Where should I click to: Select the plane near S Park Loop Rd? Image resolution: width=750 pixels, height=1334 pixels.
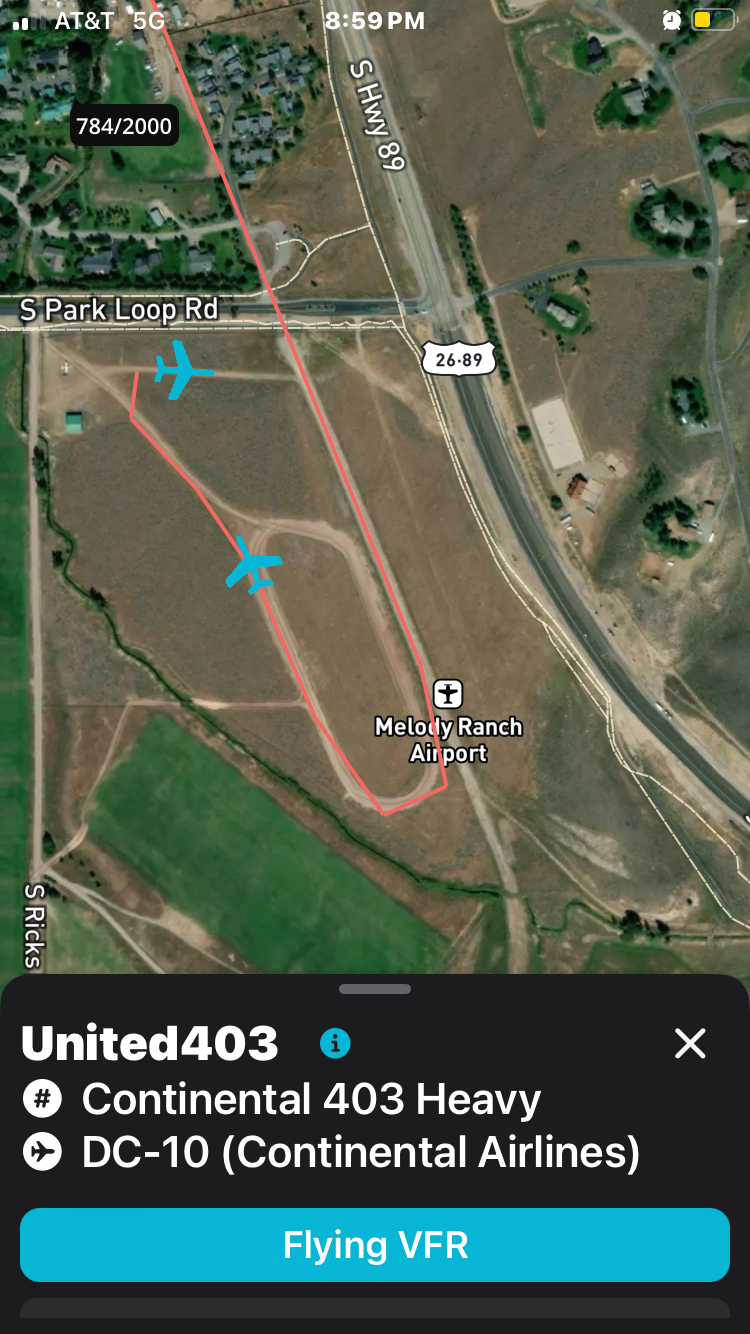click(183, 370)
